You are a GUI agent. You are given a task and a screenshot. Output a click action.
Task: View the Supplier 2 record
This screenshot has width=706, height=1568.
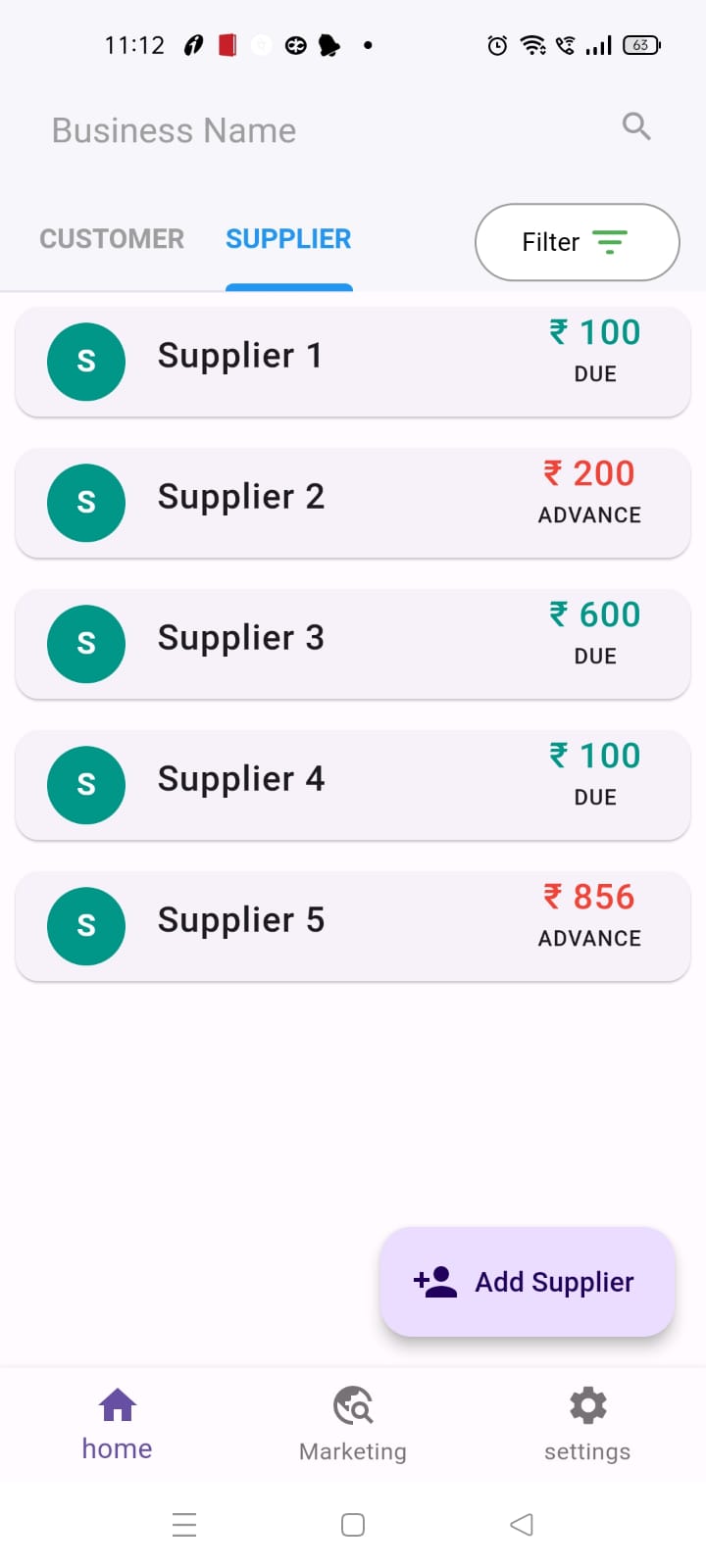353,503
